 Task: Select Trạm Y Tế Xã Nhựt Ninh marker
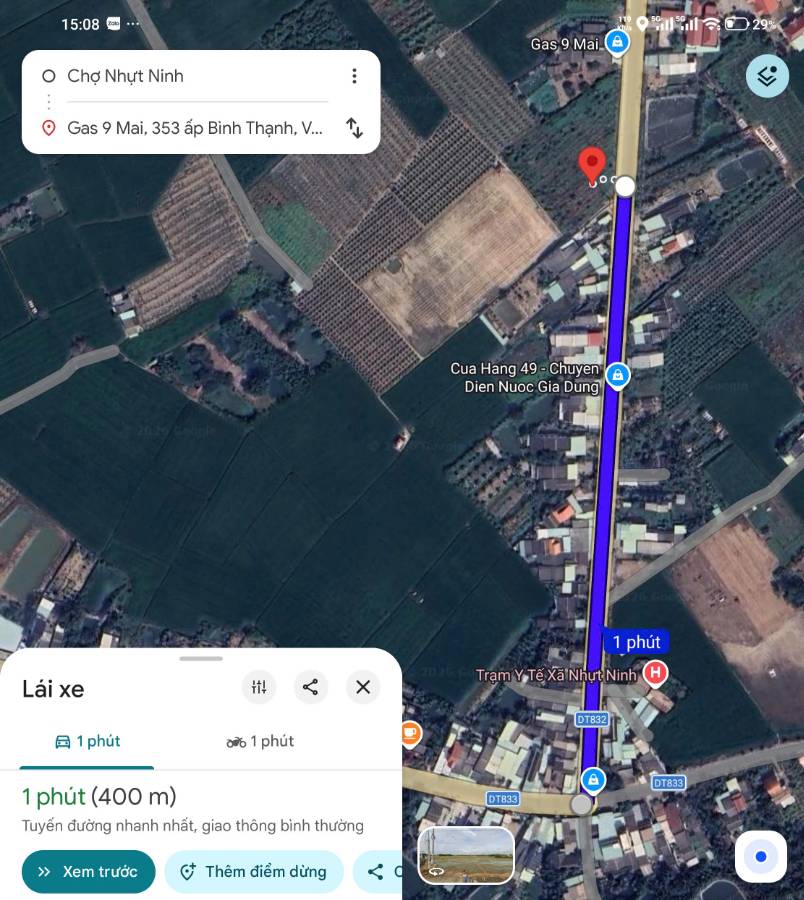tap(655, 673)
